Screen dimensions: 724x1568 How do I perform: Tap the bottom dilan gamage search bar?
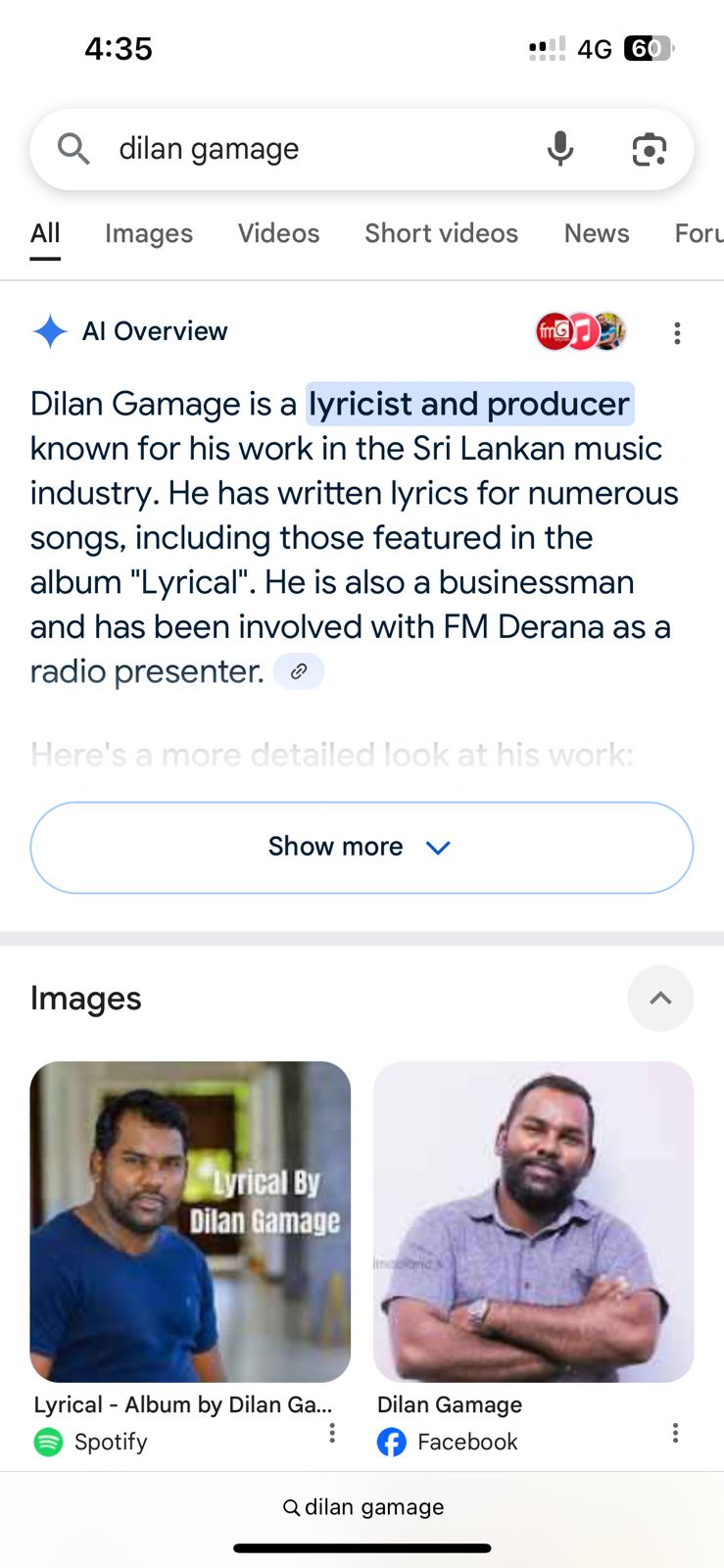pos(362,1506)
